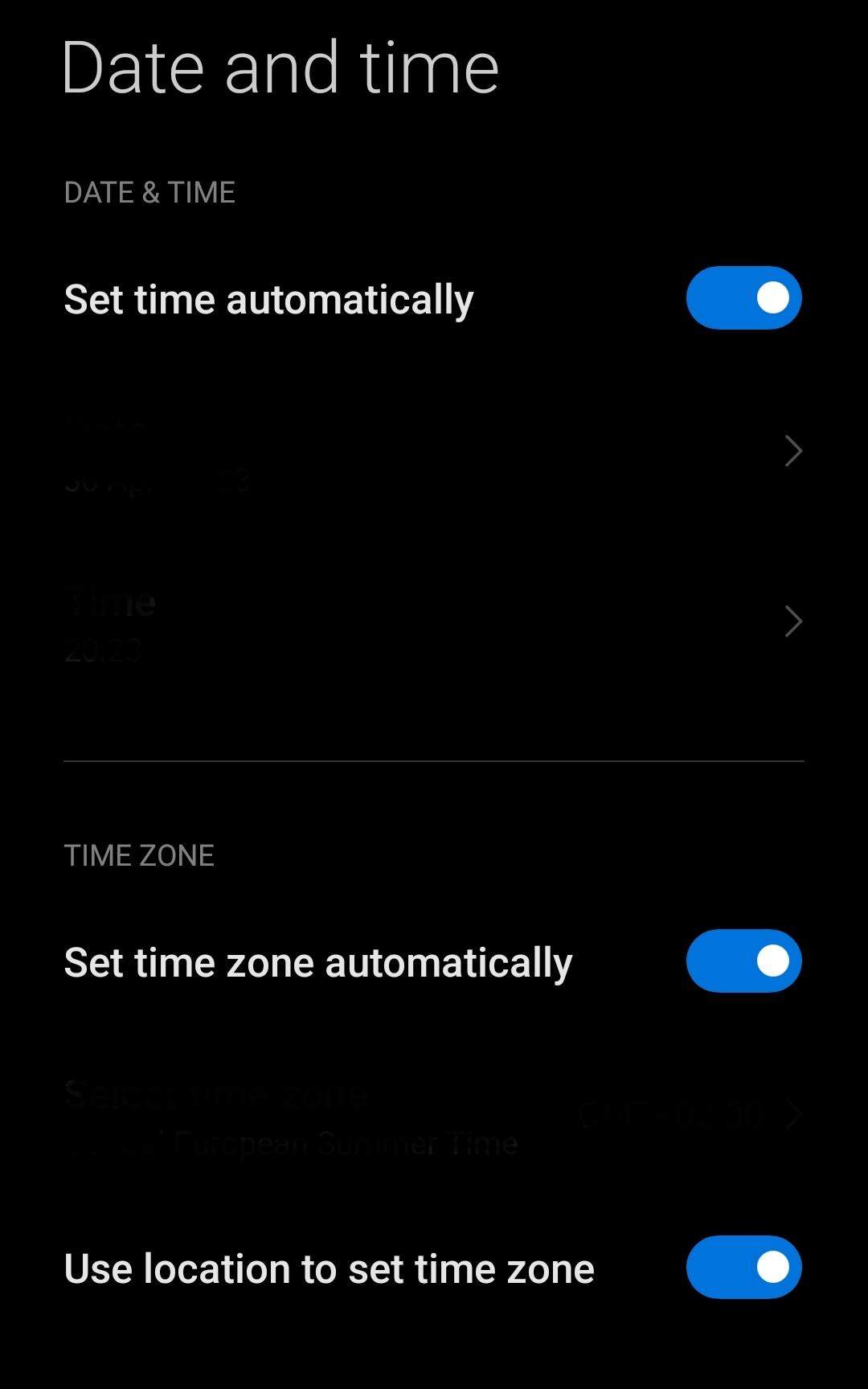868x1389 pixels.
Task: Open the Select time zone picker
Action: tap(321, 1117)
